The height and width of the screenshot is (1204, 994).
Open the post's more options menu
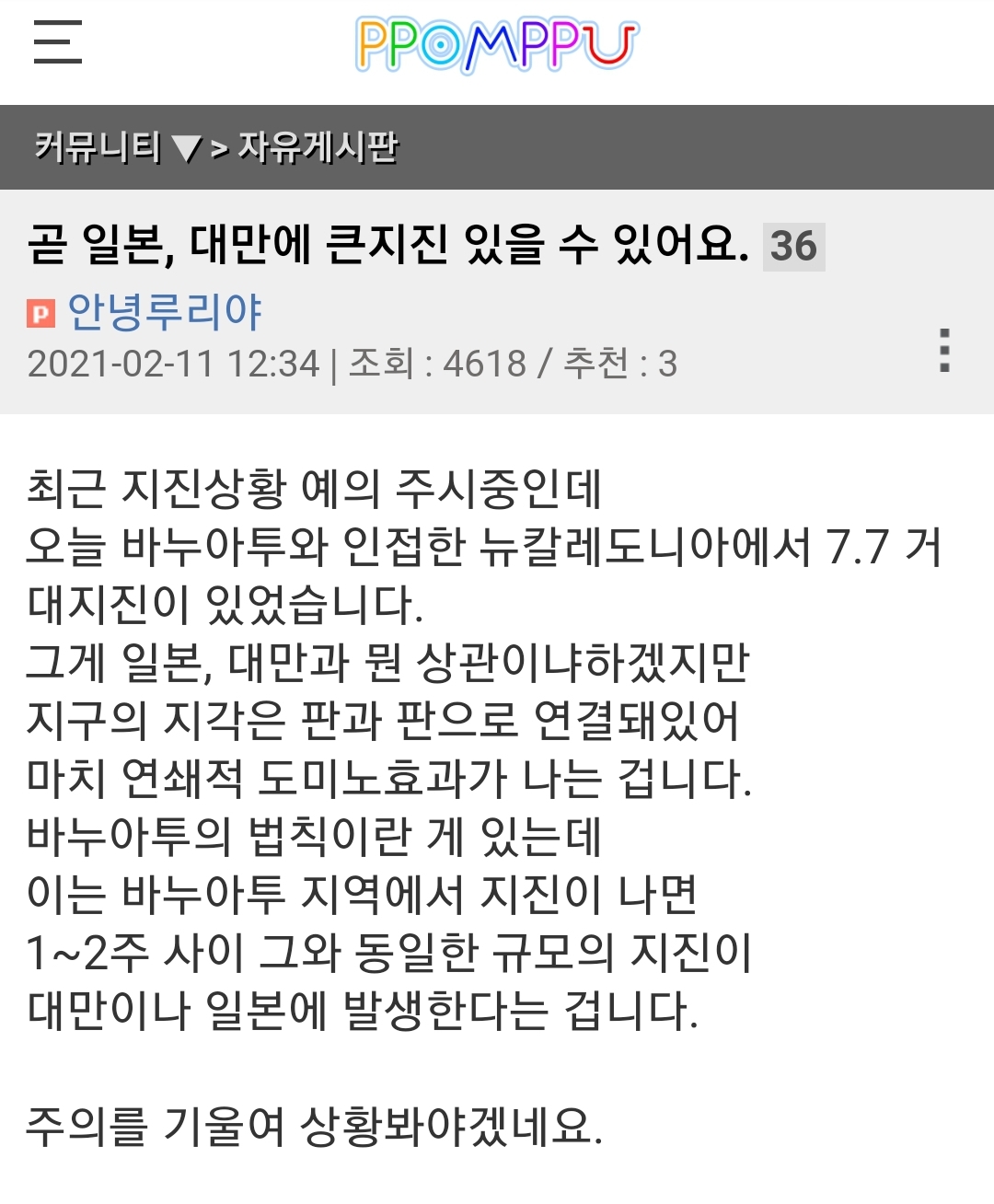click(944, 351)
